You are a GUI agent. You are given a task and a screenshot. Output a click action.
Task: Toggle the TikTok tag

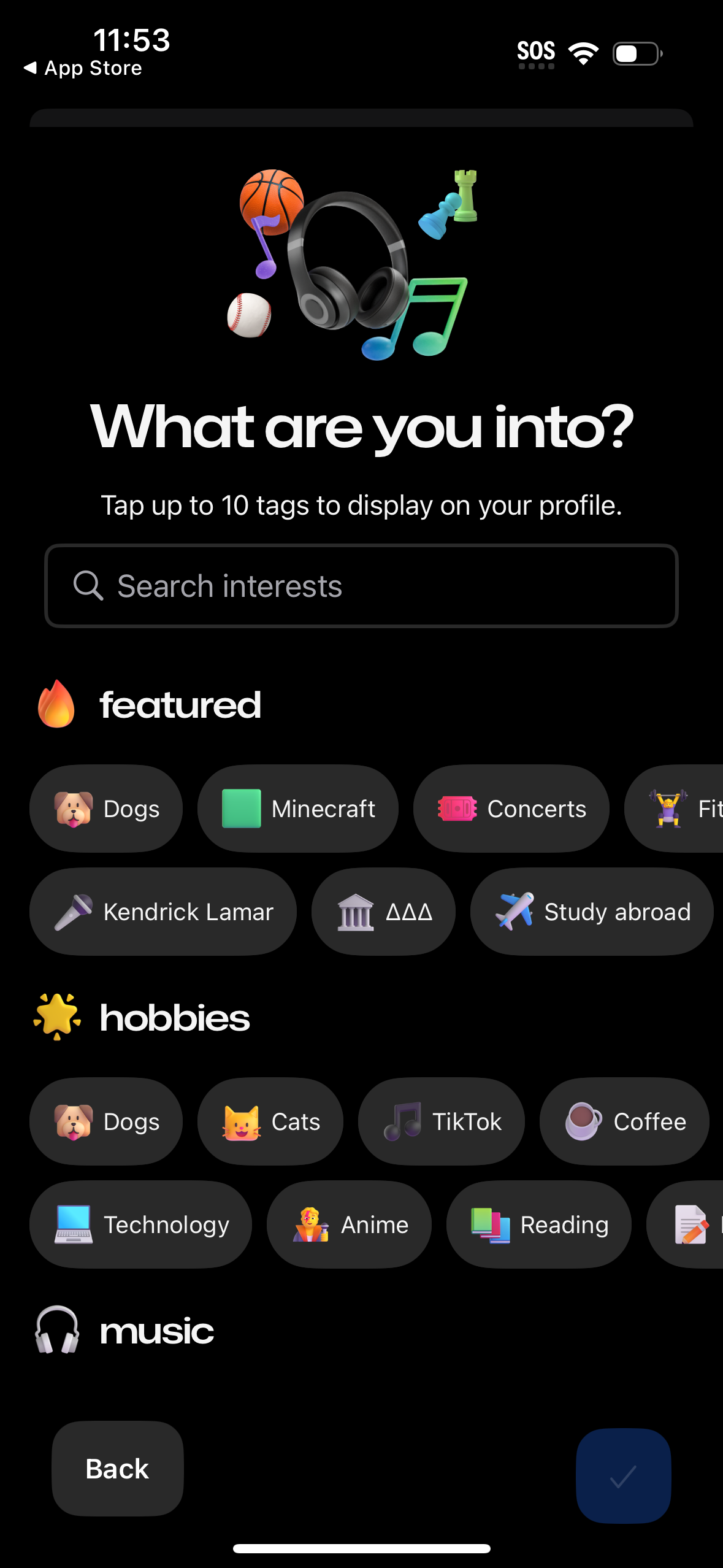click(442, 1121)
